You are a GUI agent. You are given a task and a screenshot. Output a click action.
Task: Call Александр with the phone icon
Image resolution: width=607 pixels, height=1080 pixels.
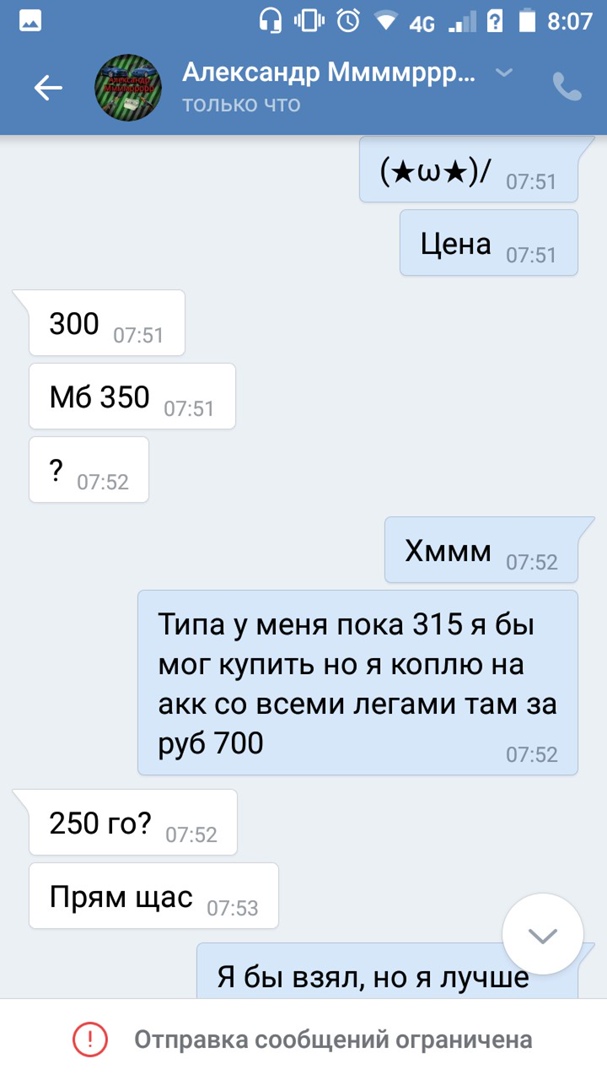tap(567, 88)
